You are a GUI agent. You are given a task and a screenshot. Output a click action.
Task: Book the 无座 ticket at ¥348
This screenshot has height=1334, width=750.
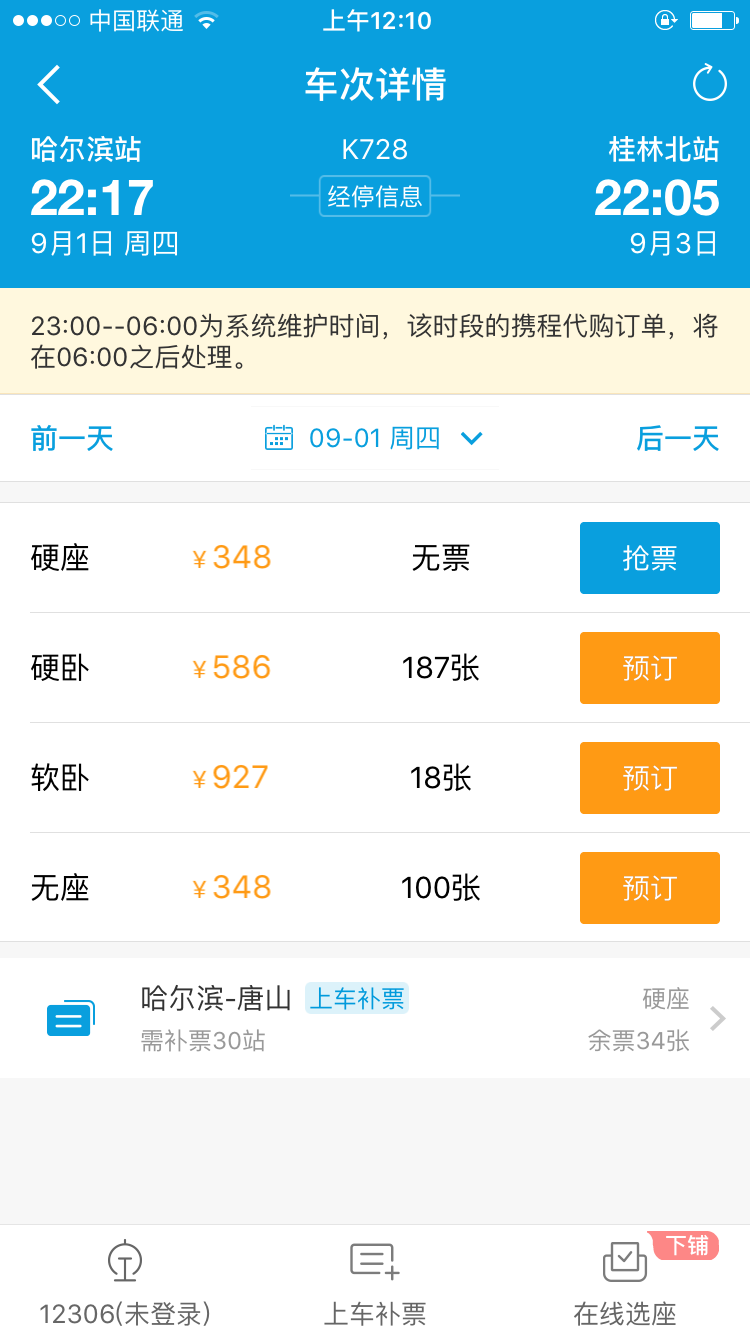[649, 888]
